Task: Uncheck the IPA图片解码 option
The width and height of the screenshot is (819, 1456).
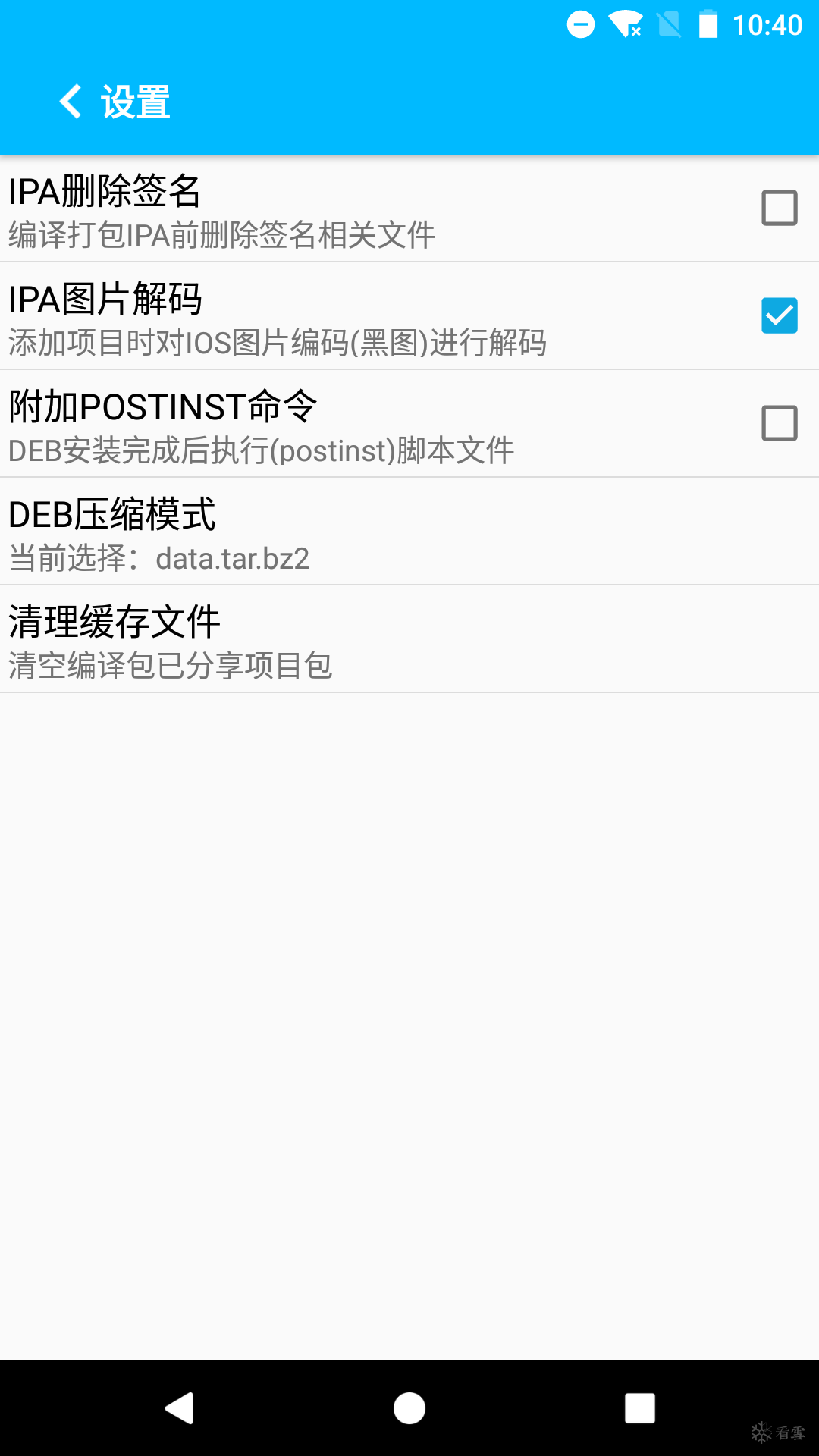Action: coord(779,315)
